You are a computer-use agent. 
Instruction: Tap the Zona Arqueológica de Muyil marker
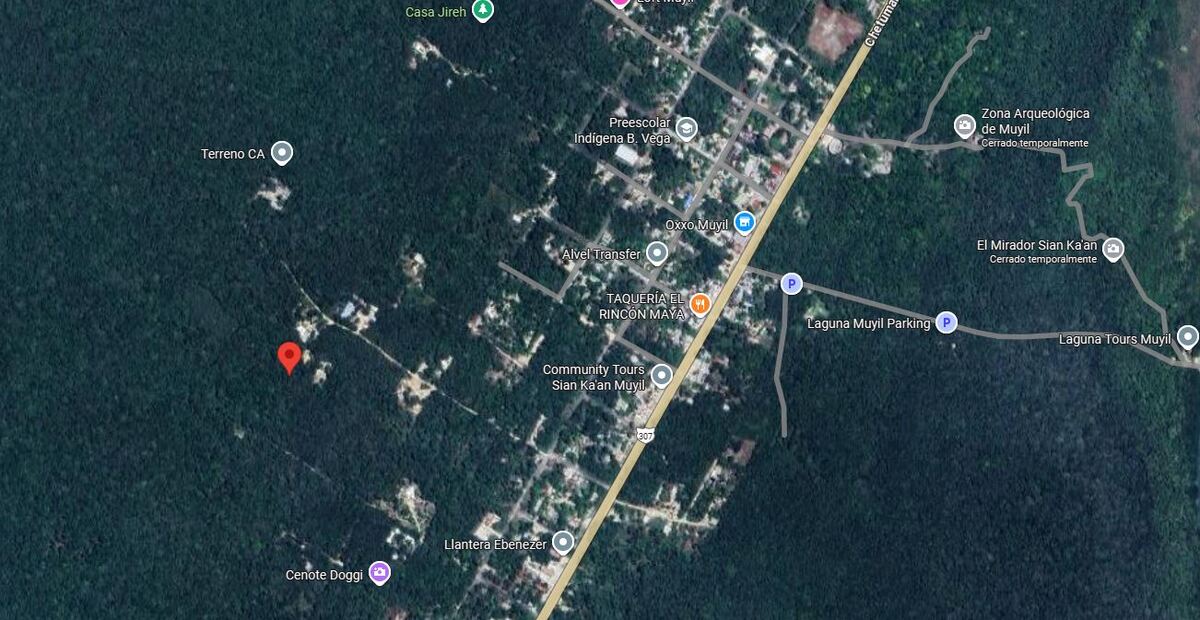click(x=964, y=126)
